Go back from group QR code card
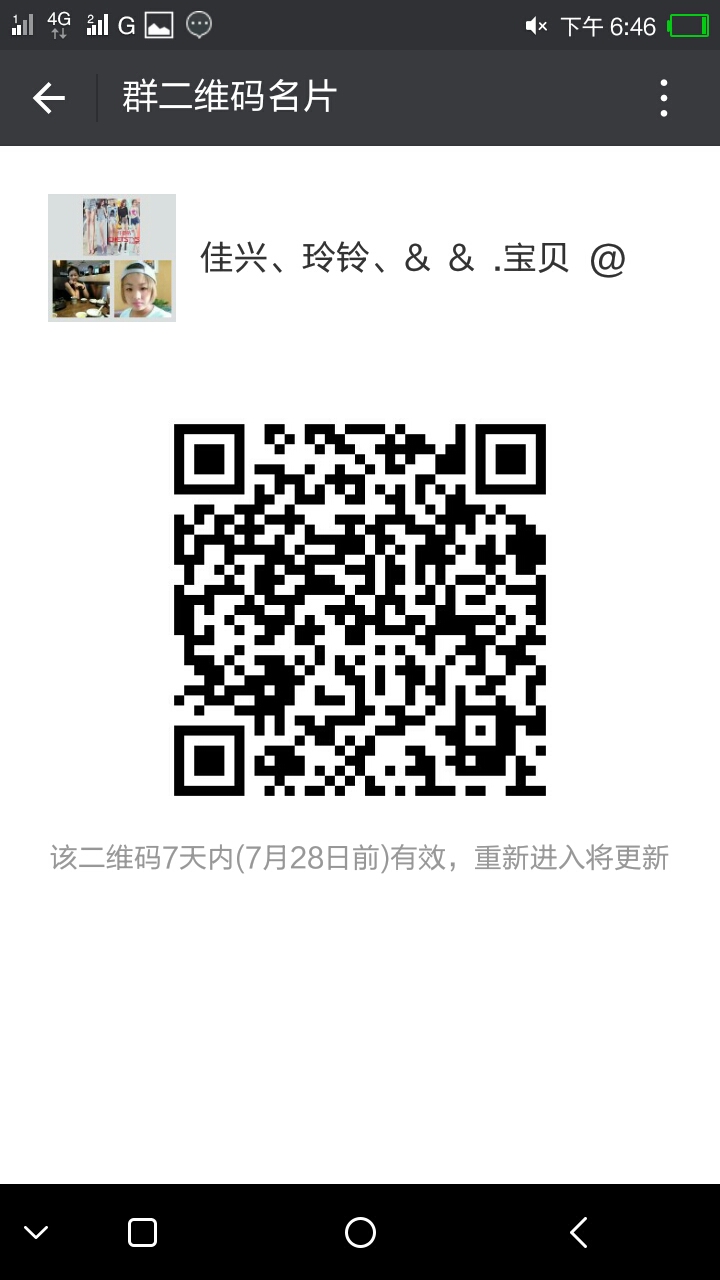Image resolution: width=720 pixels, height=1280 pixels. (x=48, y=98)
